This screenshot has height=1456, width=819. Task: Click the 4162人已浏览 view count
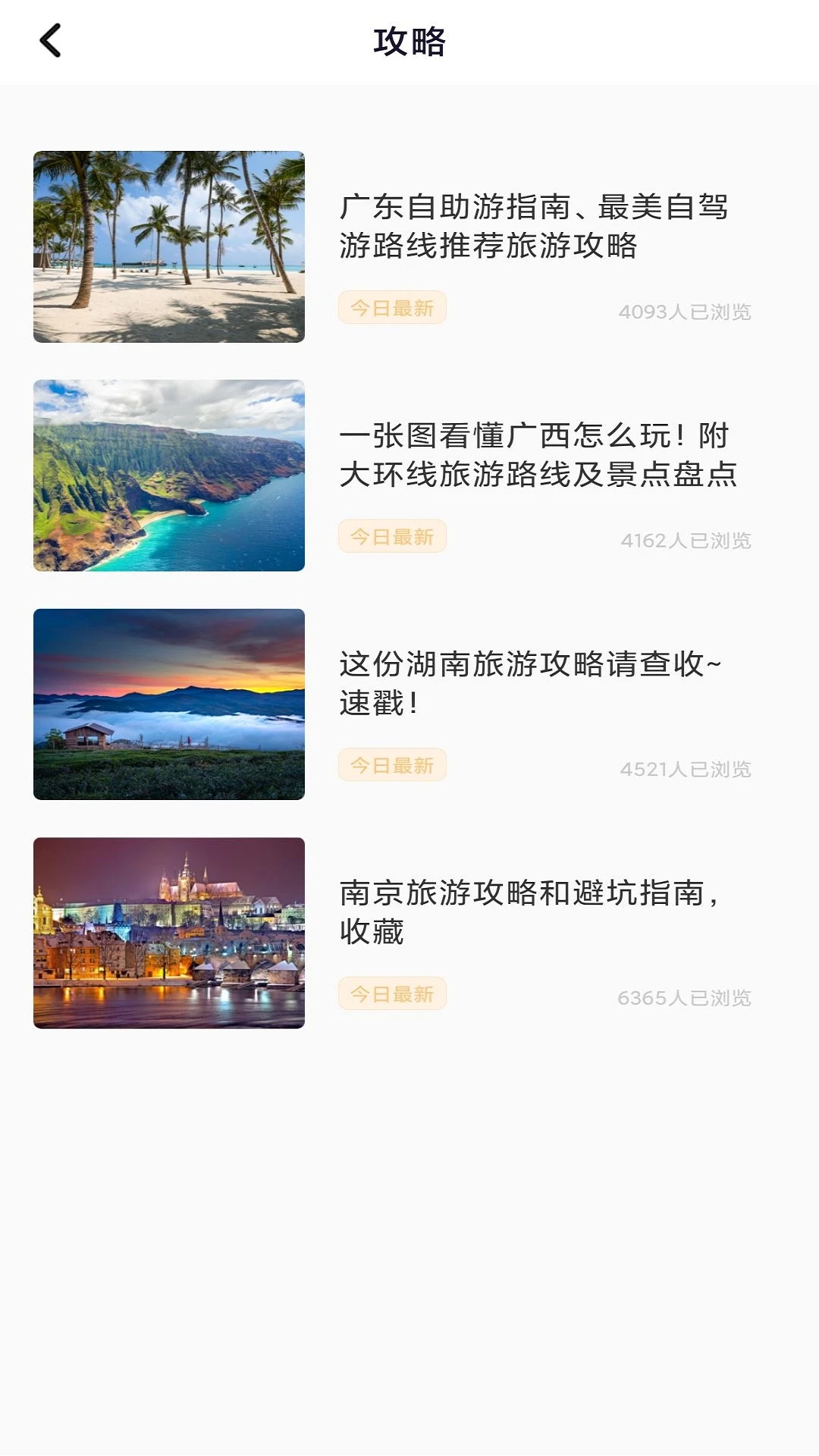pyautogui.click(x=686, y=541)
